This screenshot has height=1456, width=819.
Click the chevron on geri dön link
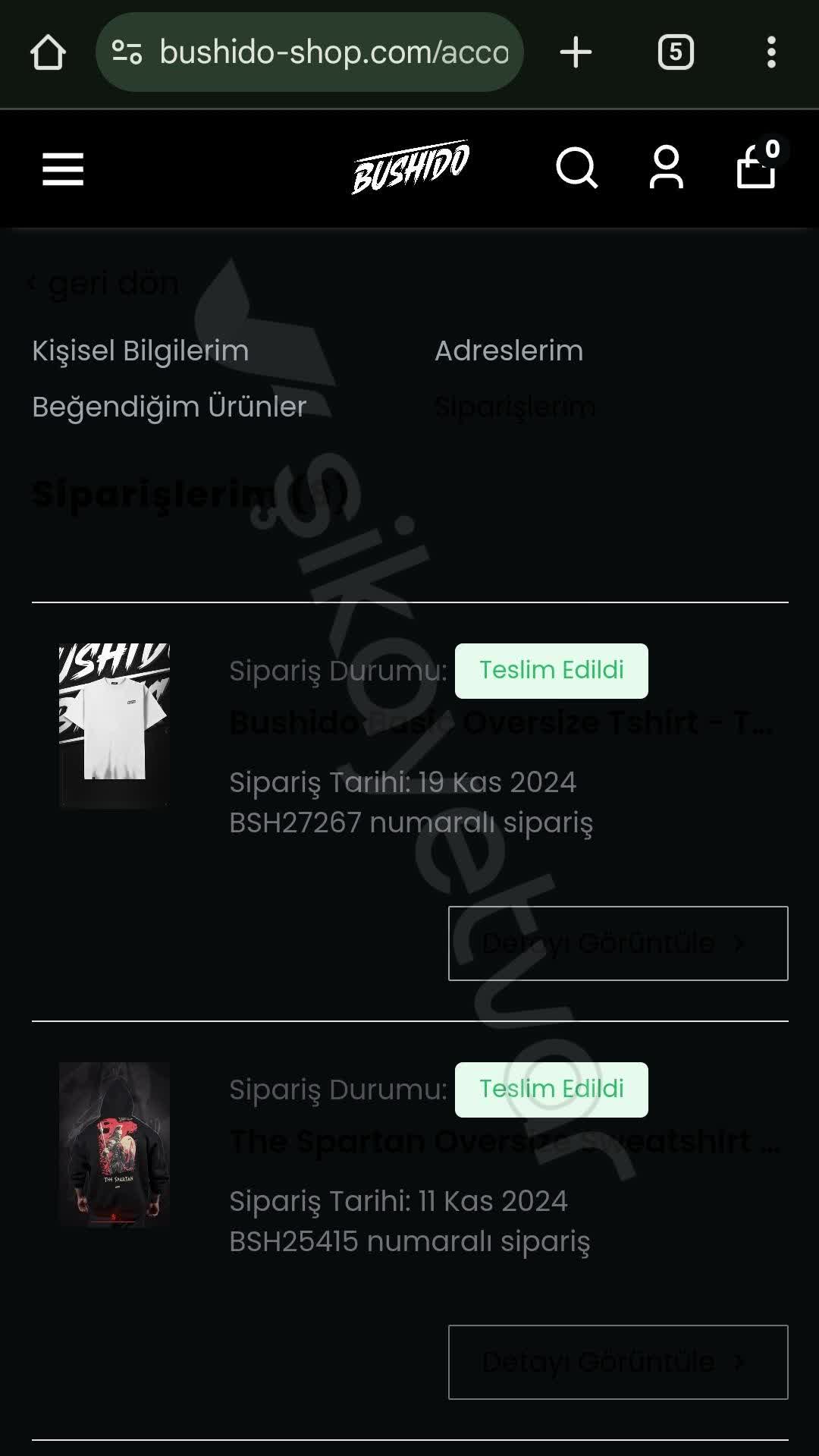[31, 283]
